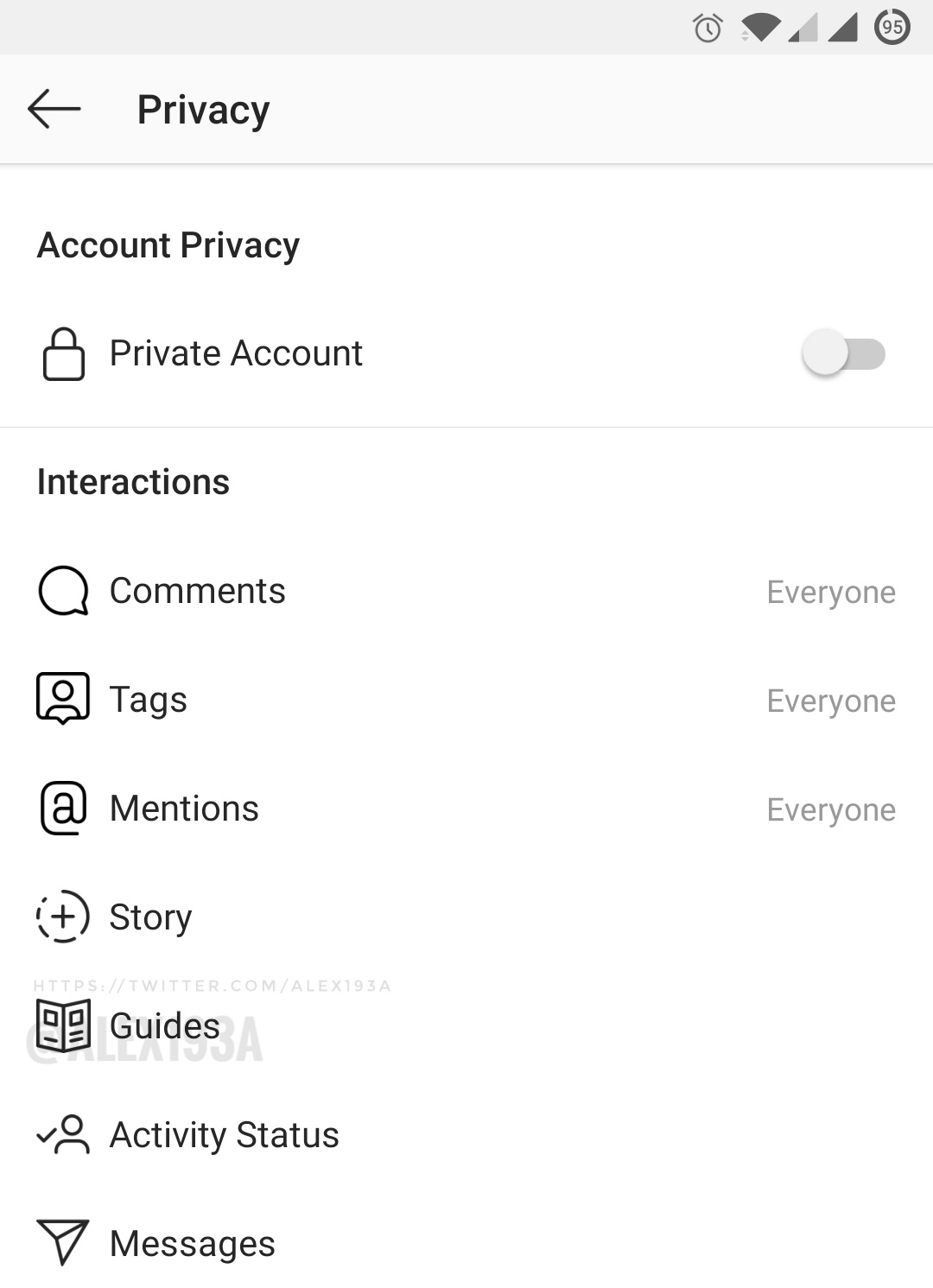Click the Story circled plus icon
This screenshot has width=933, height=1288.
[x=61, y=917]
